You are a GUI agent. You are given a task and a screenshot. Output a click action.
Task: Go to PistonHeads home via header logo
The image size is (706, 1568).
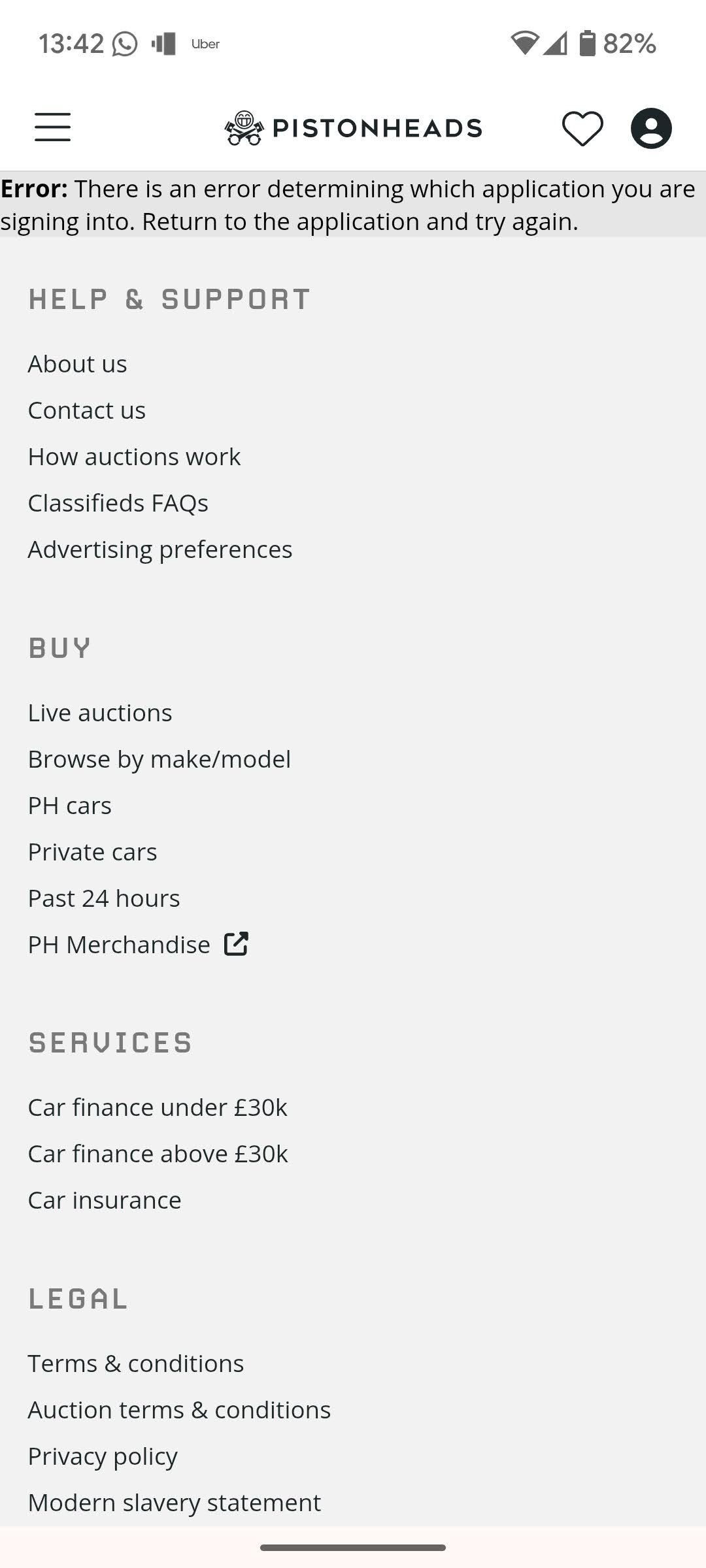click(353, 128)
